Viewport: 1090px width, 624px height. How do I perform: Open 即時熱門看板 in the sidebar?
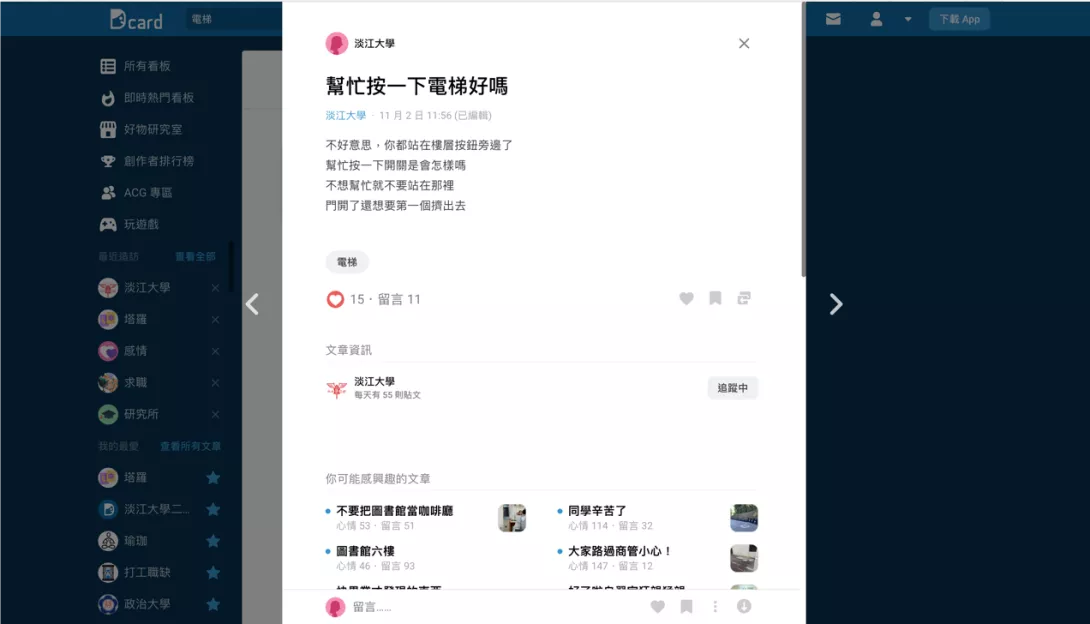158,98
